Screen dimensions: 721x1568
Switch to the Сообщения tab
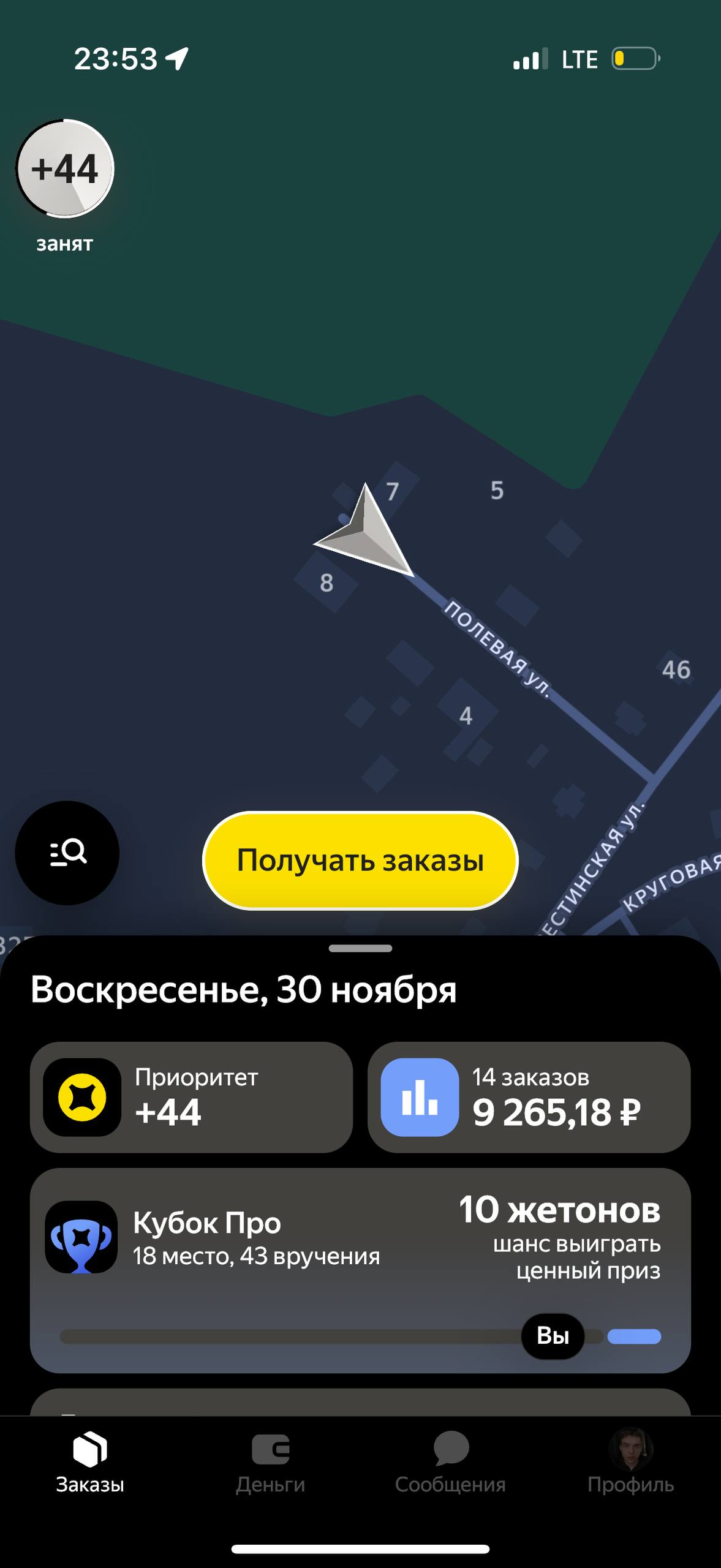(x=450, y=1462)
